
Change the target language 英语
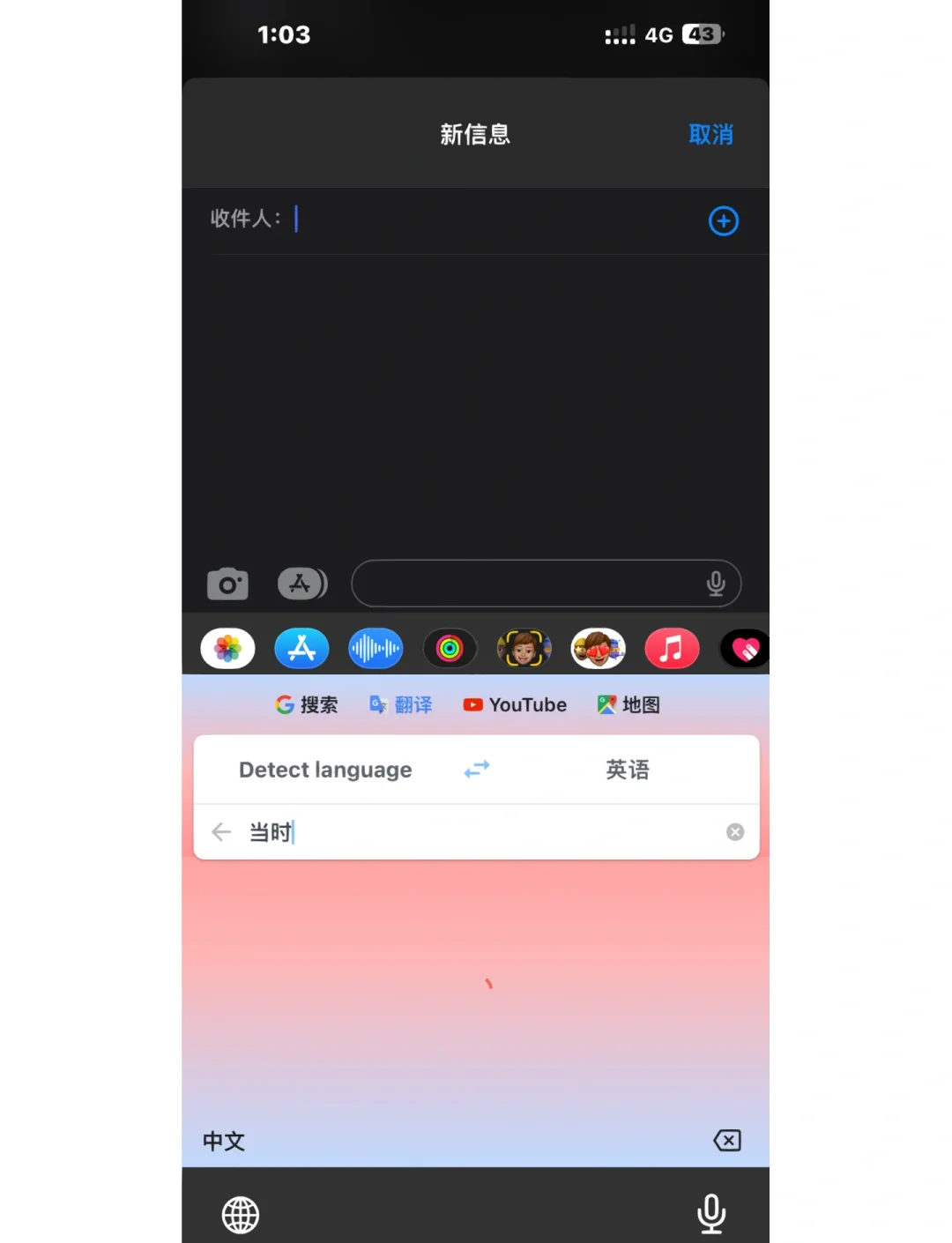(x=627, y=770)
